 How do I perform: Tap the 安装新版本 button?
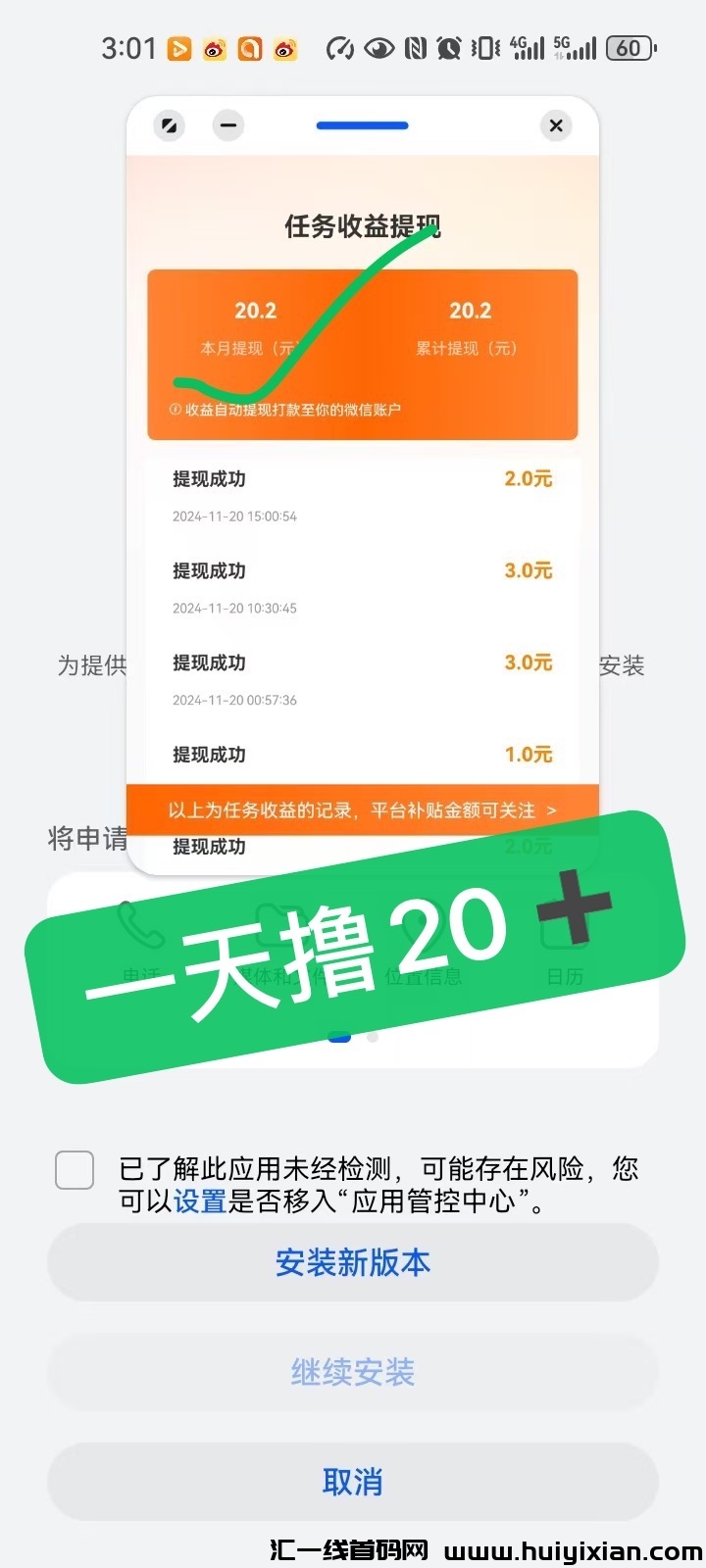[353, 1262]
